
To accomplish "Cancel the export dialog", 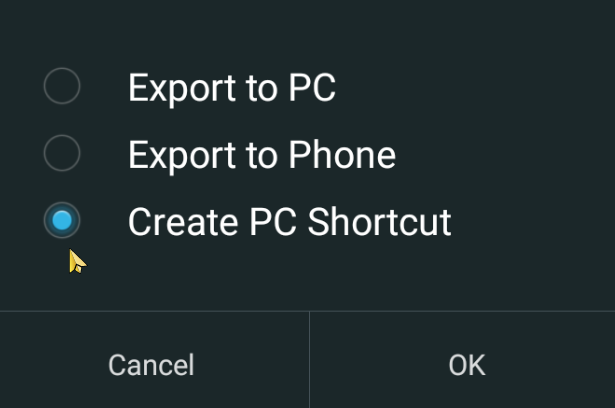I will coord(151,365).
